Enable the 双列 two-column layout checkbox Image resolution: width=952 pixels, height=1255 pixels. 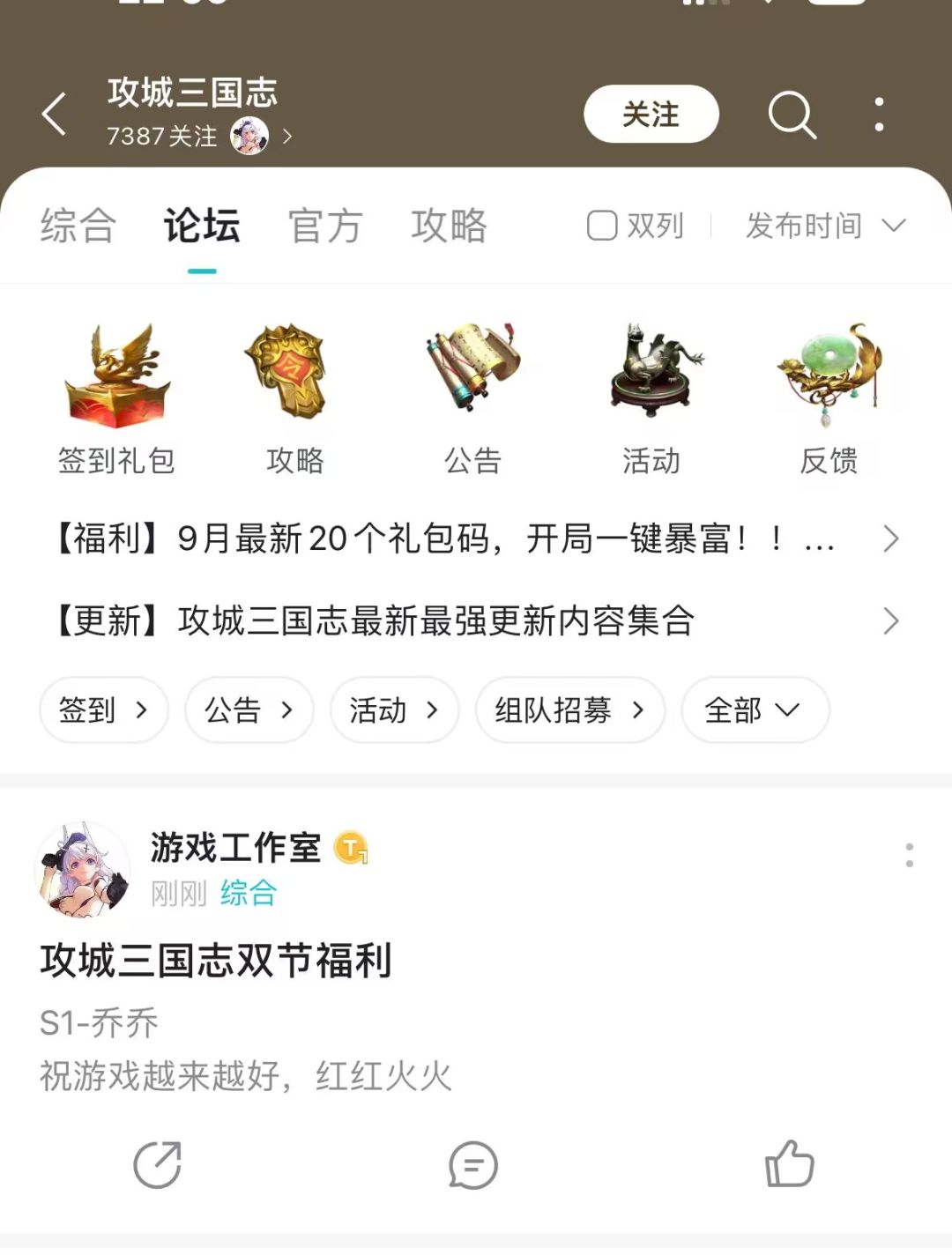pyautogui.click(x=603, y=226)
